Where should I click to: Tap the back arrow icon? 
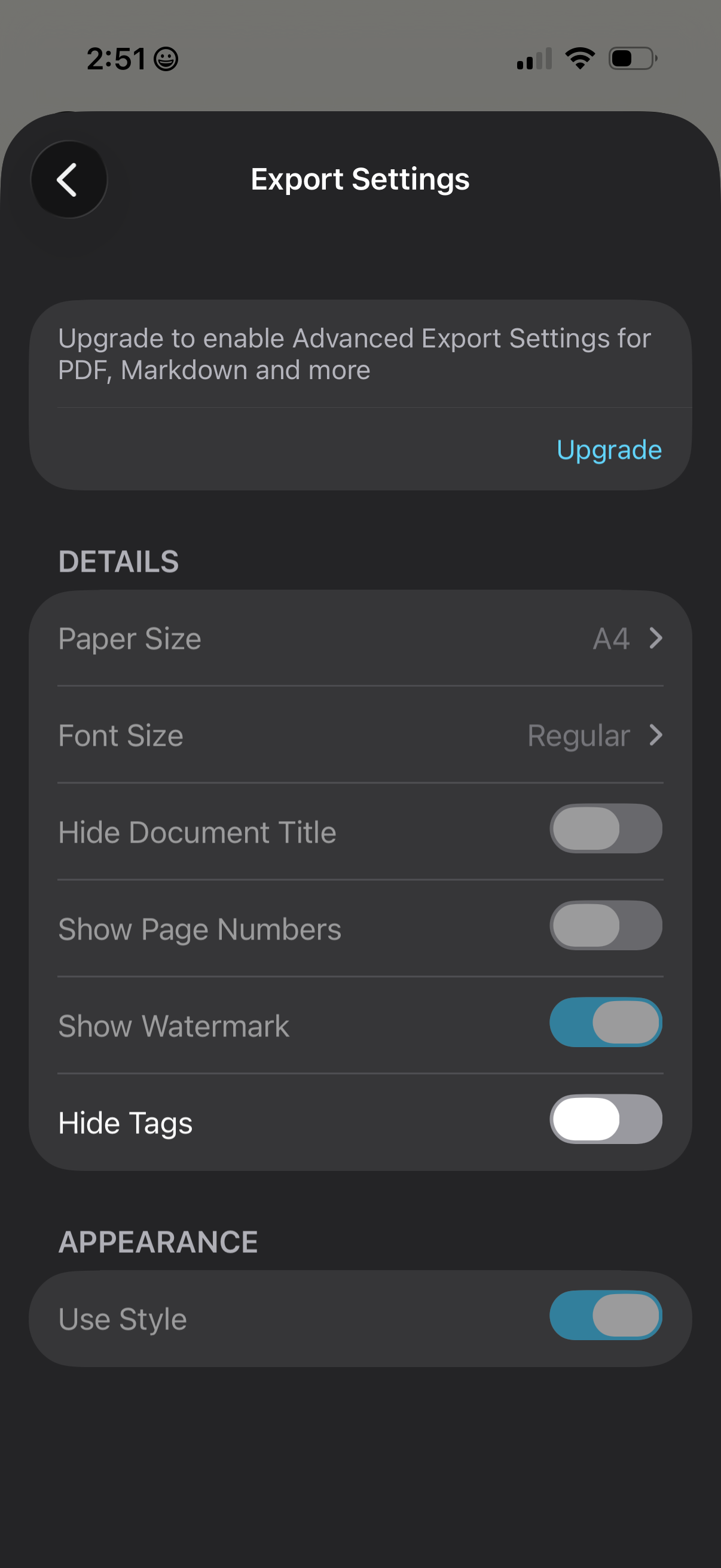click(x=68, y=179)
